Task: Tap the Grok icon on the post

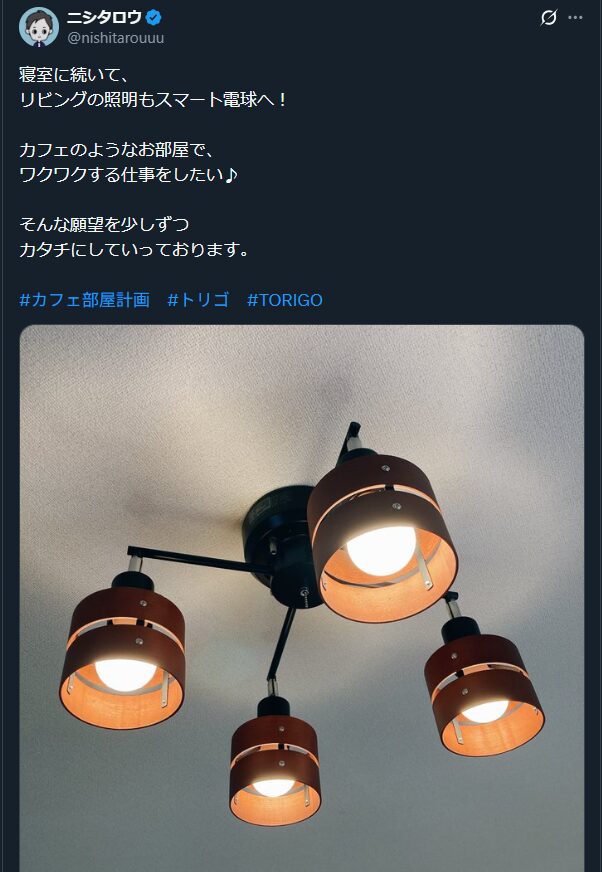Action: (548, 18)
